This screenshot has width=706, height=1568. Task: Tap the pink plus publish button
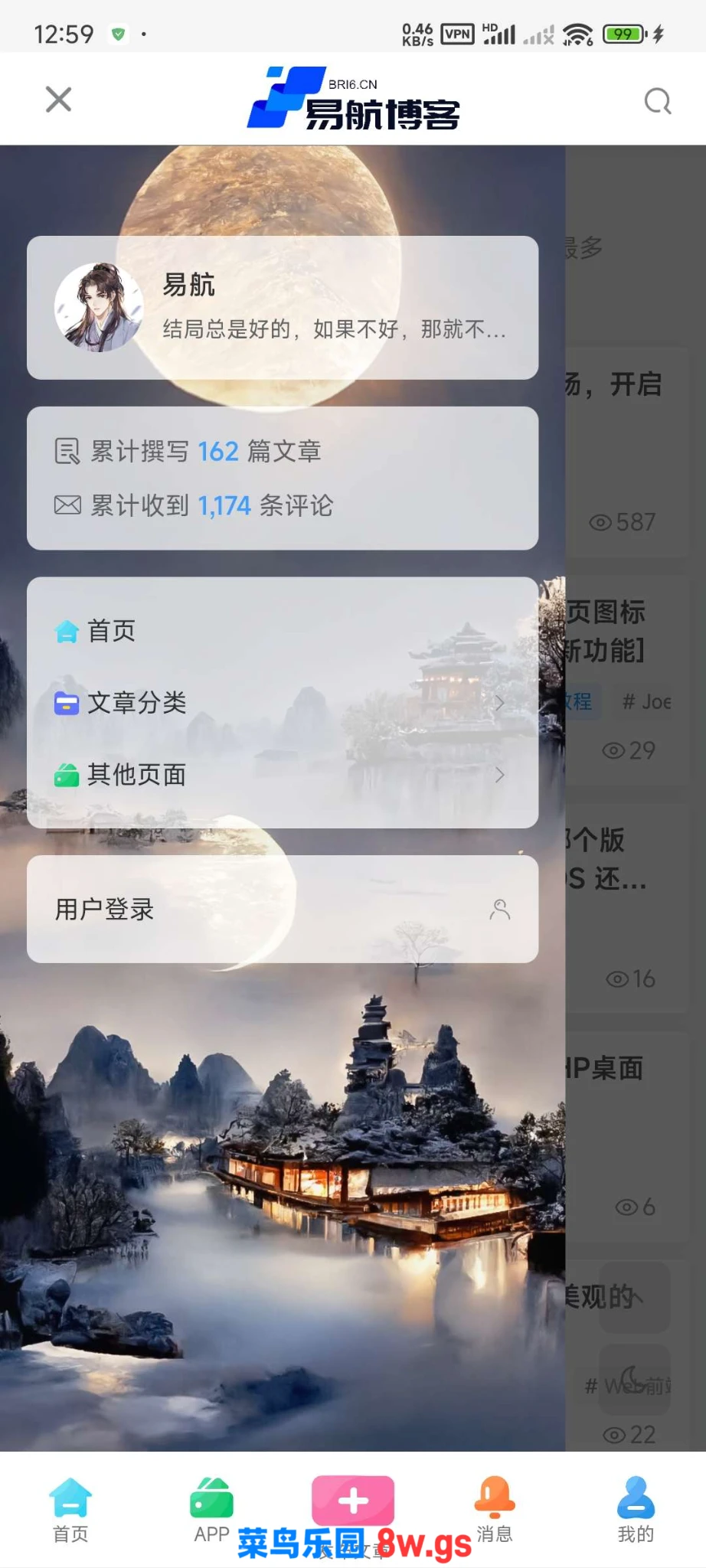coord(353,1501)
